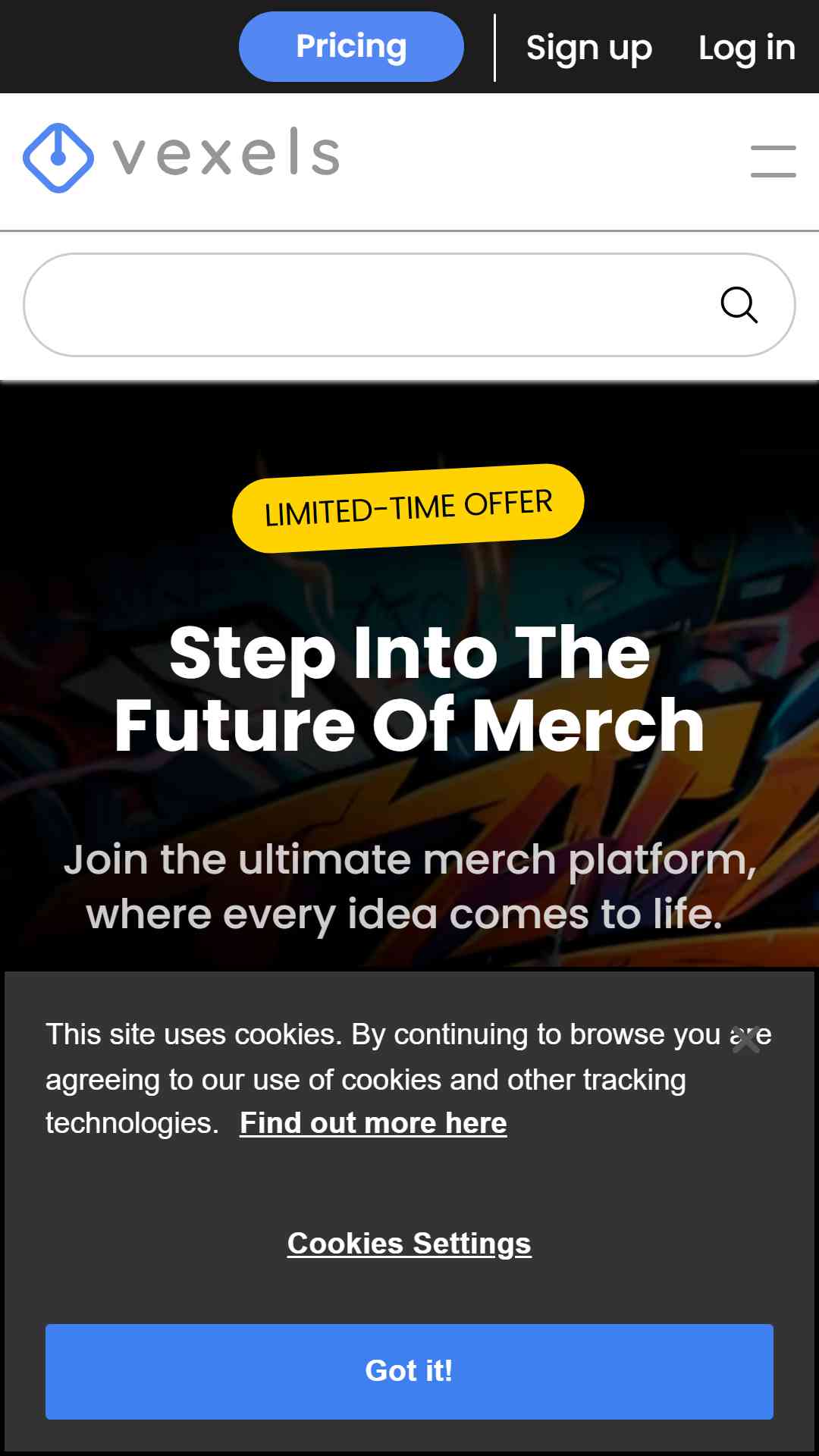Tap the Sign up link
Screen dimensions: 819x1456
point(588,49)
